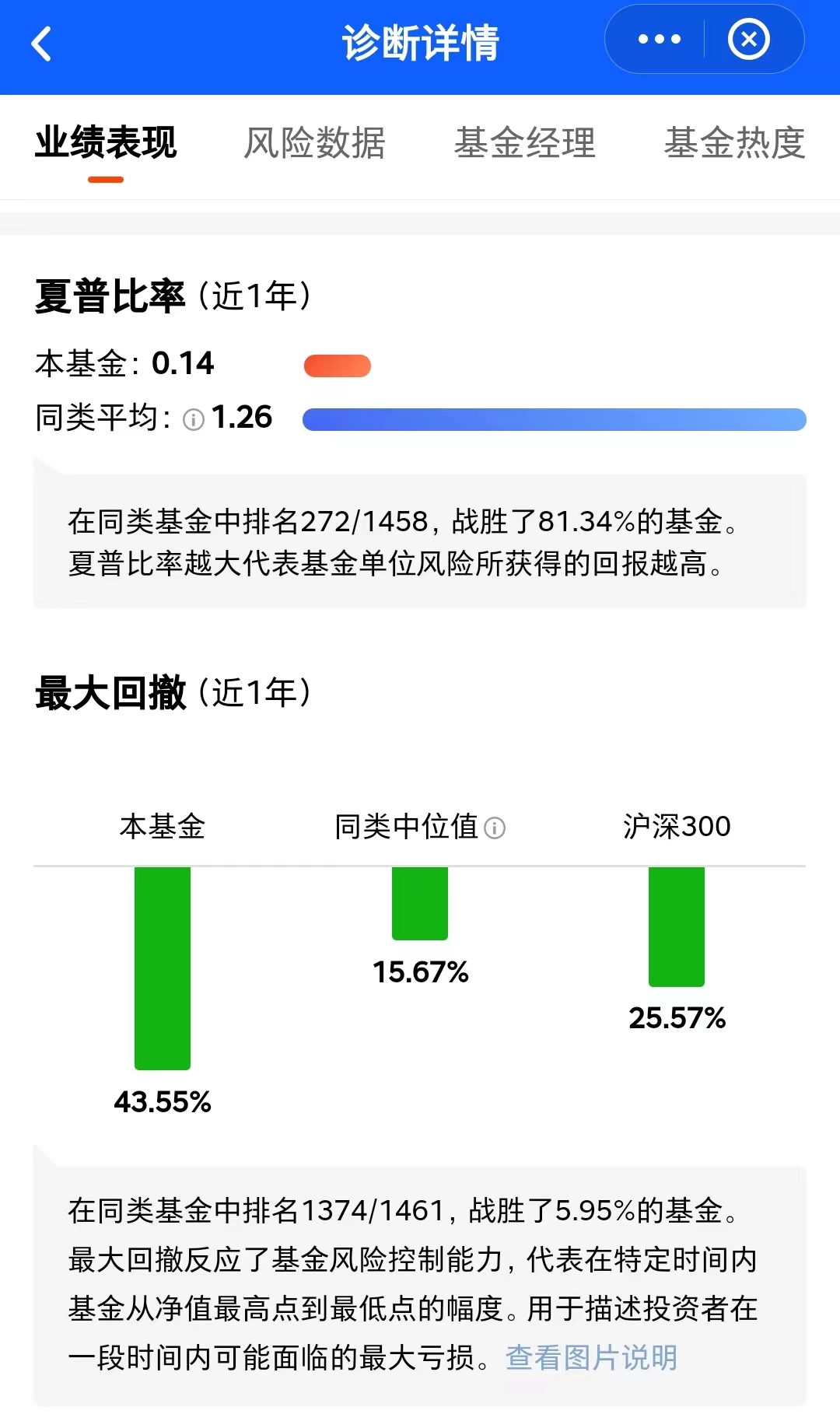This screenshot has width=840, height=1421.
Task: Click the blue bar for 同类平均
Action: (555, 418)
